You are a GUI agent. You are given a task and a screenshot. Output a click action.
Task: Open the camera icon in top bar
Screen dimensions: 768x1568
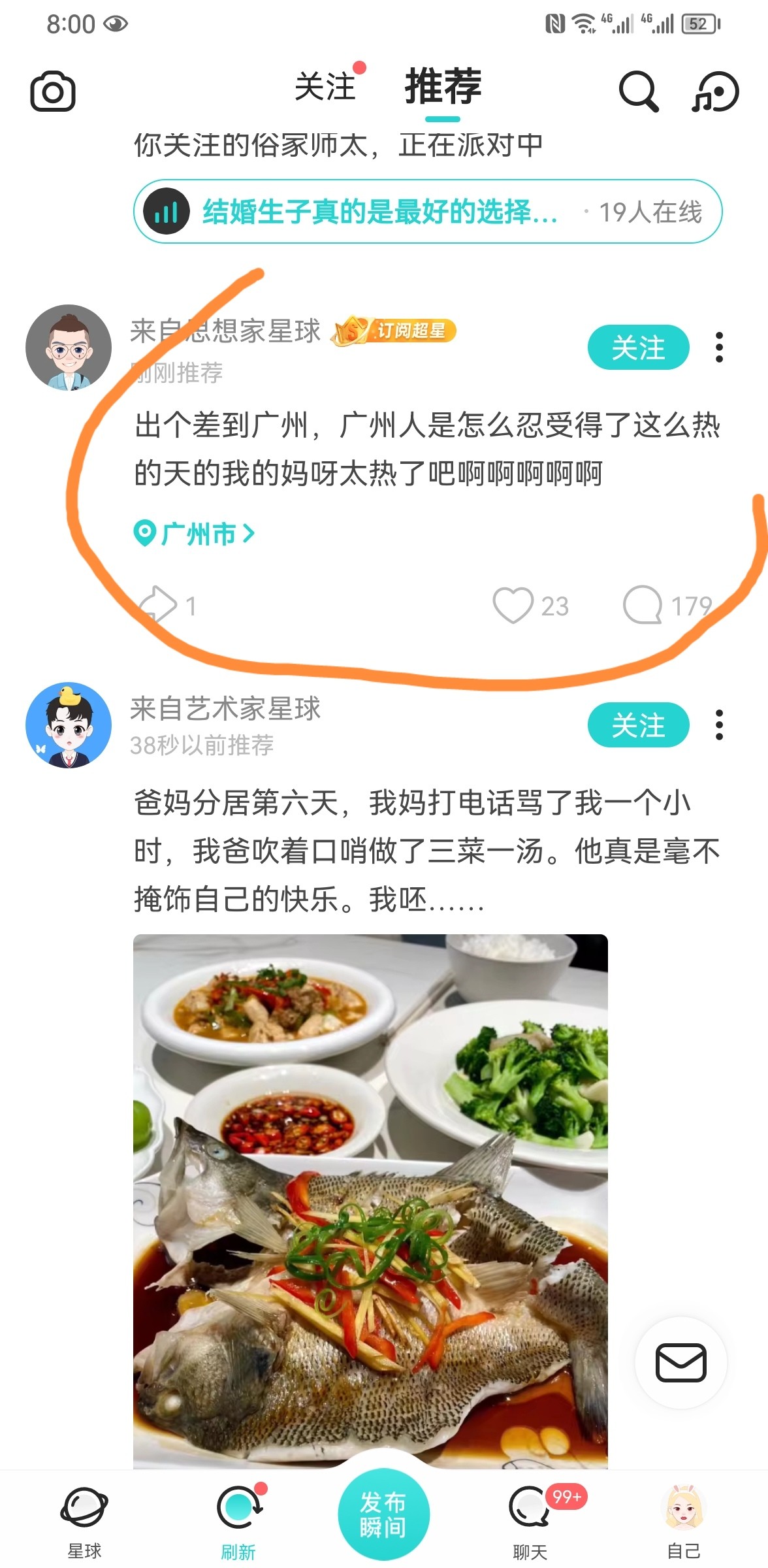pyautogui.click(x=53, y=91)
